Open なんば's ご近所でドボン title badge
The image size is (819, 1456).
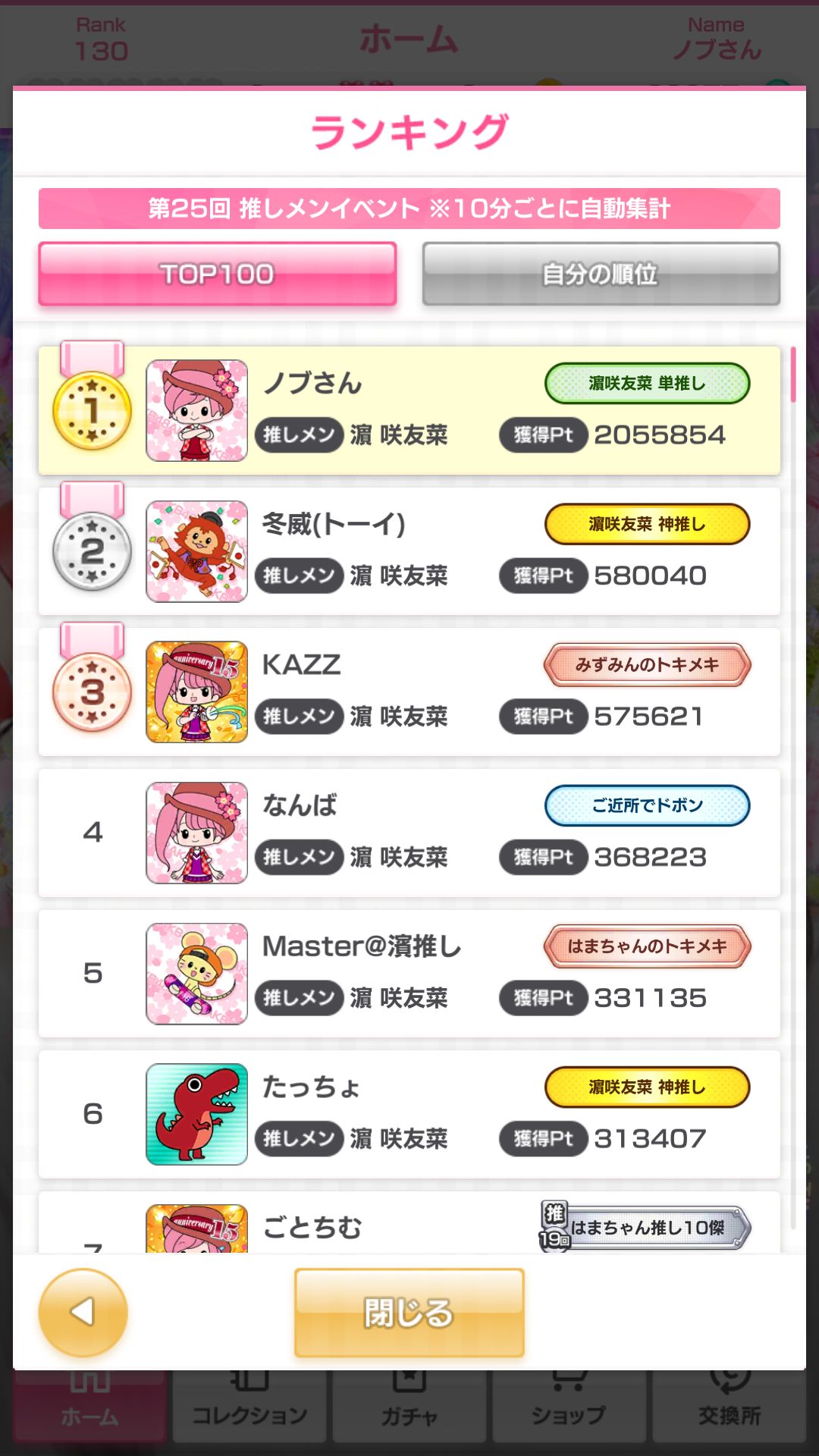646,805
